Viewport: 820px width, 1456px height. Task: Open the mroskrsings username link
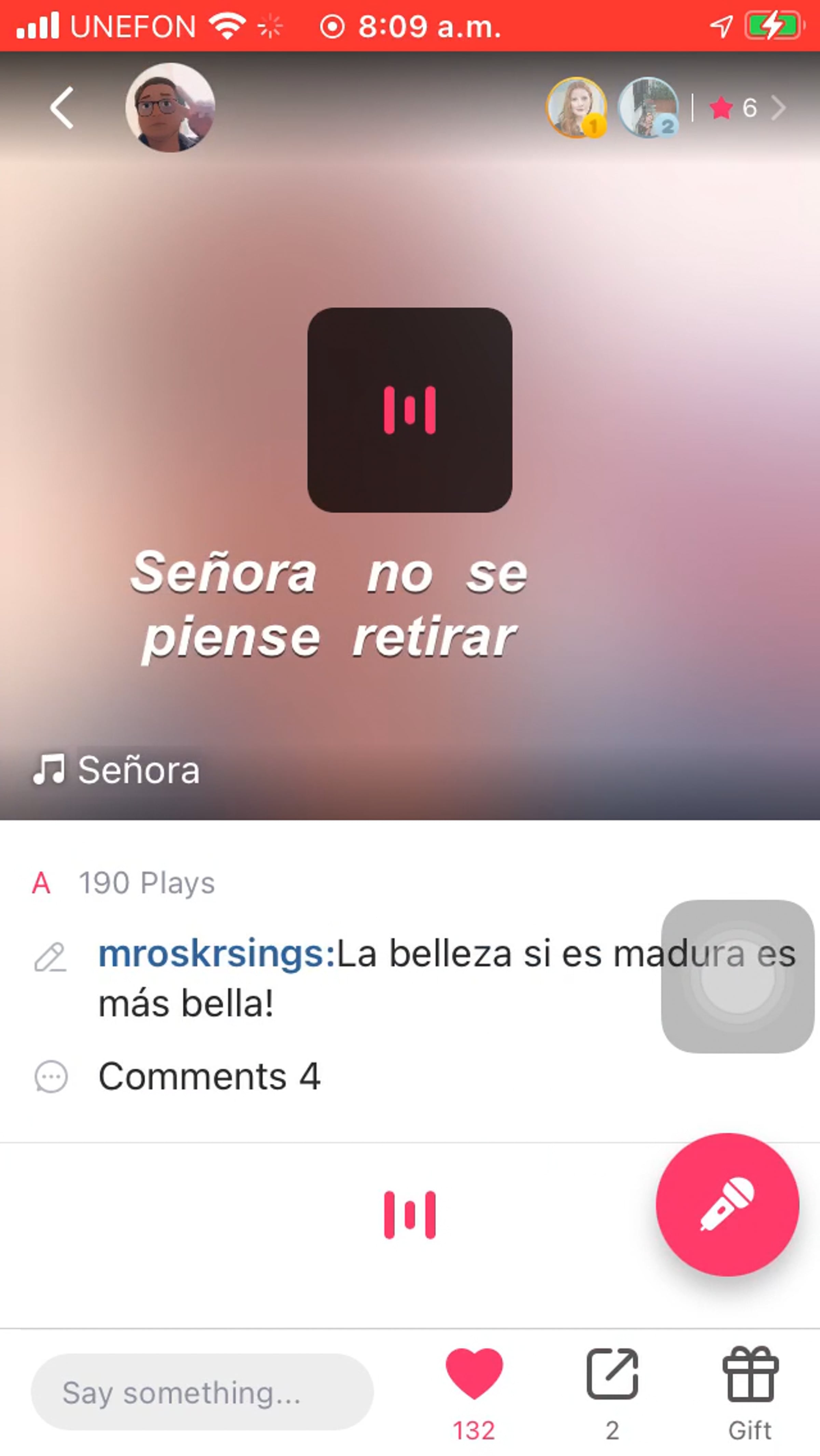tap(216, 954)
